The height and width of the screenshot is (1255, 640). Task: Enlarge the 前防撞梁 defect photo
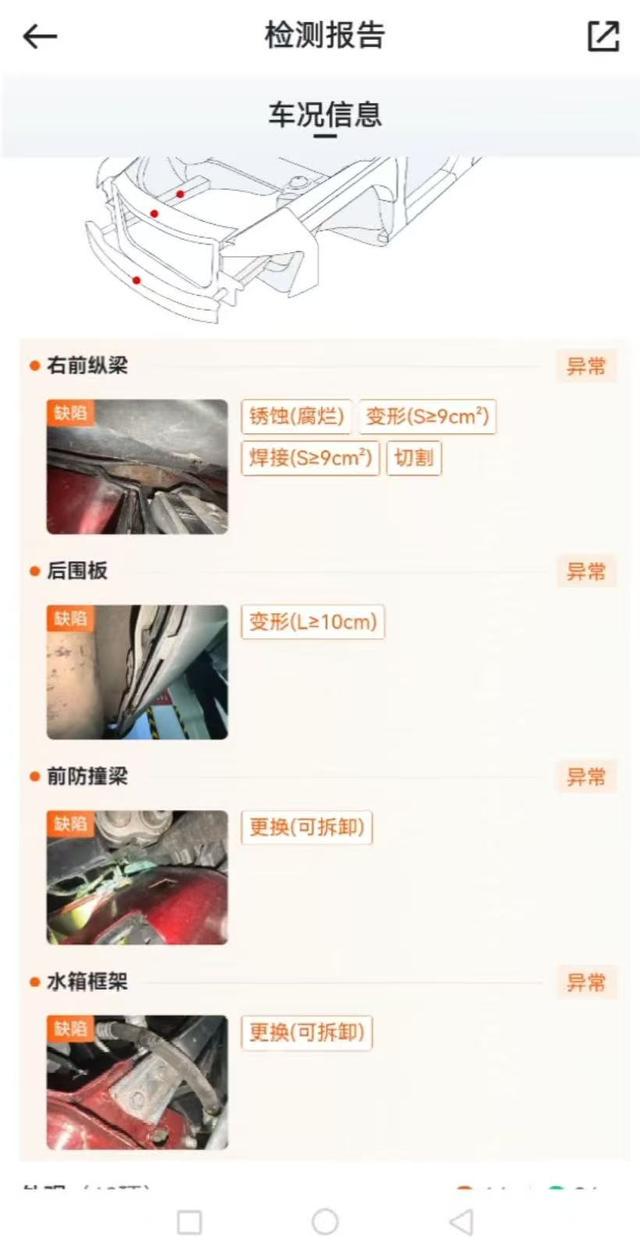point(137,877)
